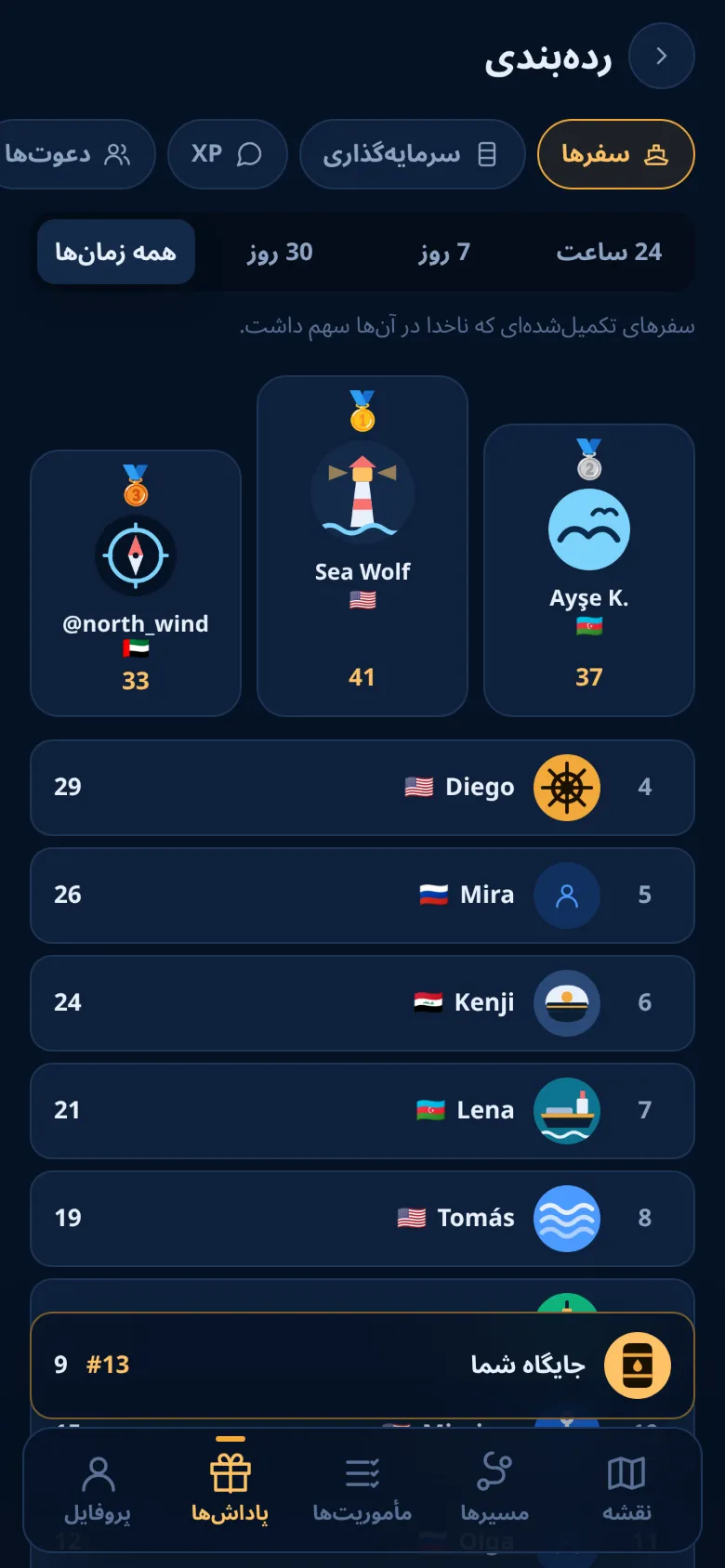Viewport: 725px width, 1568px height.
Task: Switch to the مأموریت‌ها tab
Action: [x=362, y=1489]
